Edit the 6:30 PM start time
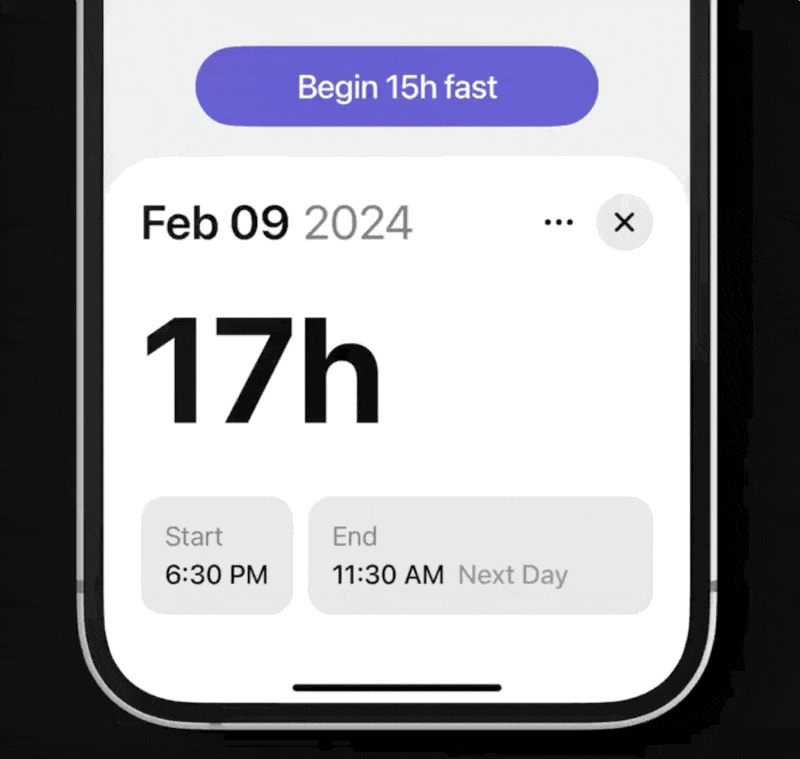 point(217,556)
